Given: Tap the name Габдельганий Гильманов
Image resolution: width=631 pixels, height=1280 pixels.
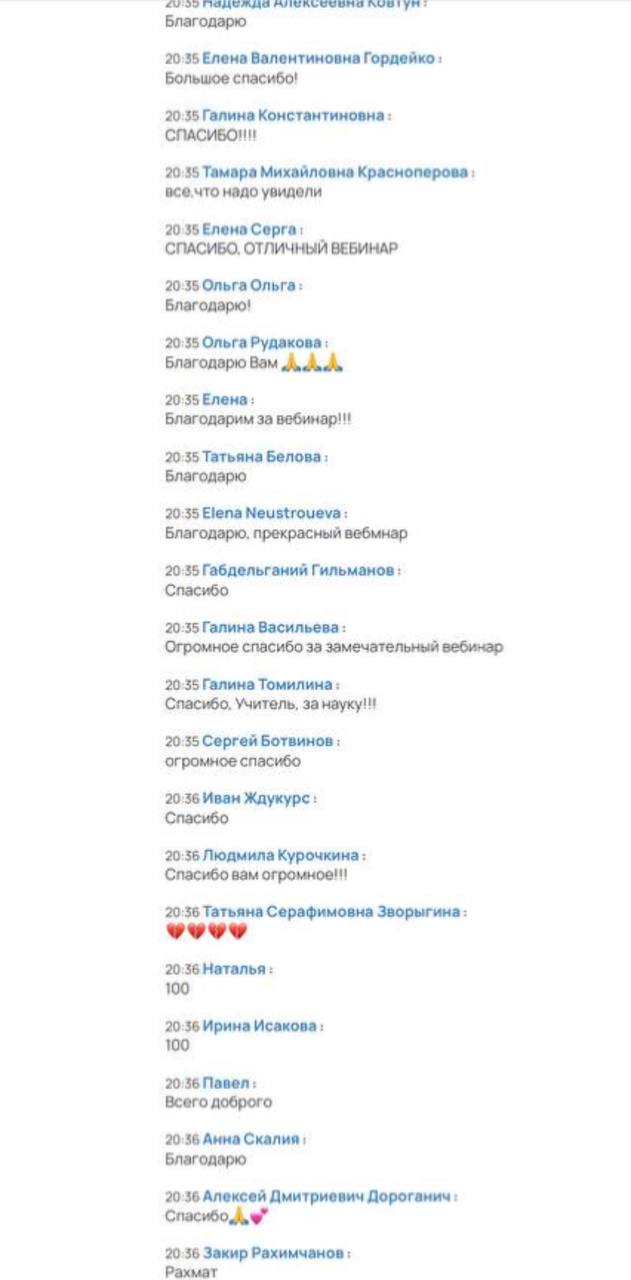Looking at the screenshot, I should 297,570.
